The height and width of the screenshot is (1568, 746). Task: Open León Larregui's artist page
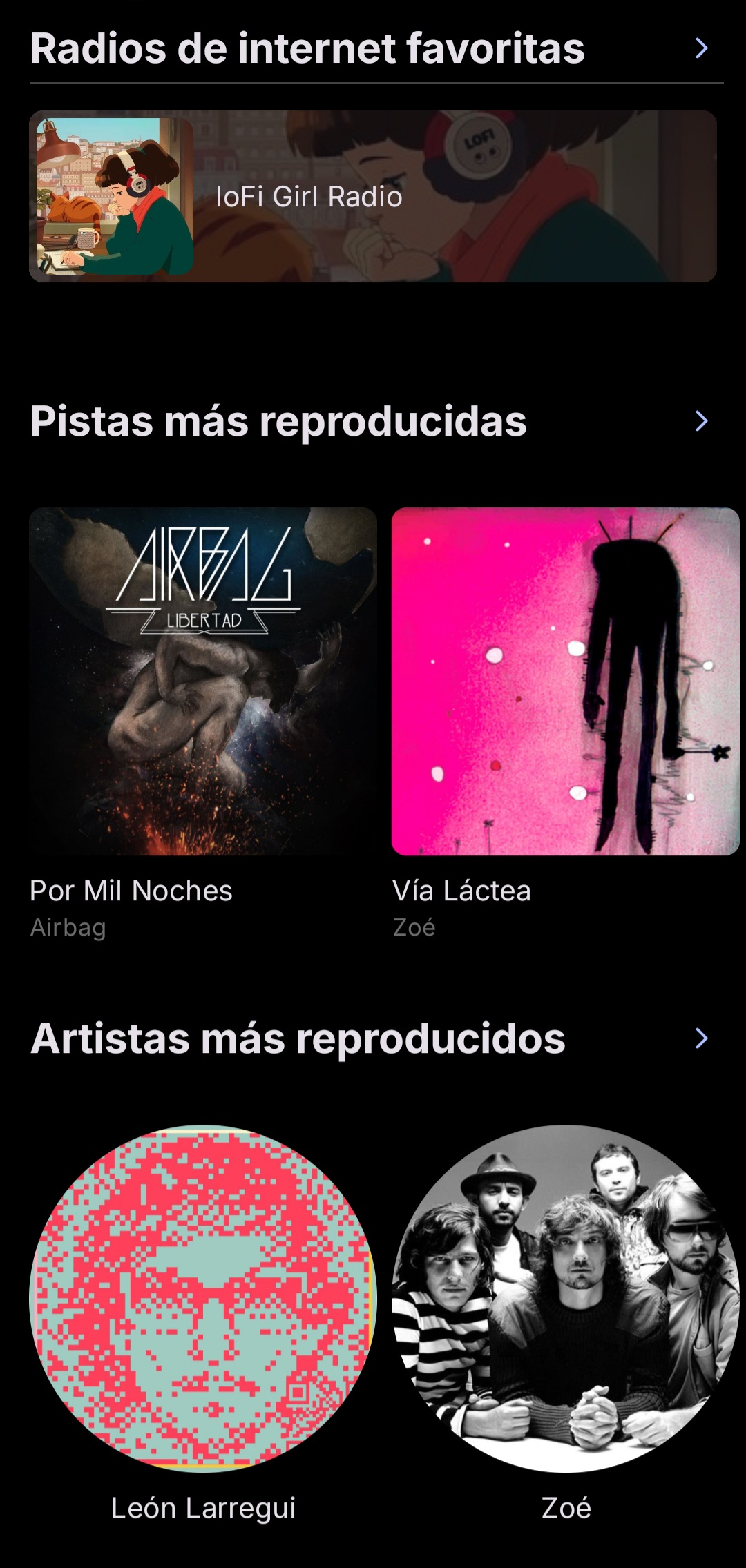203,1298
